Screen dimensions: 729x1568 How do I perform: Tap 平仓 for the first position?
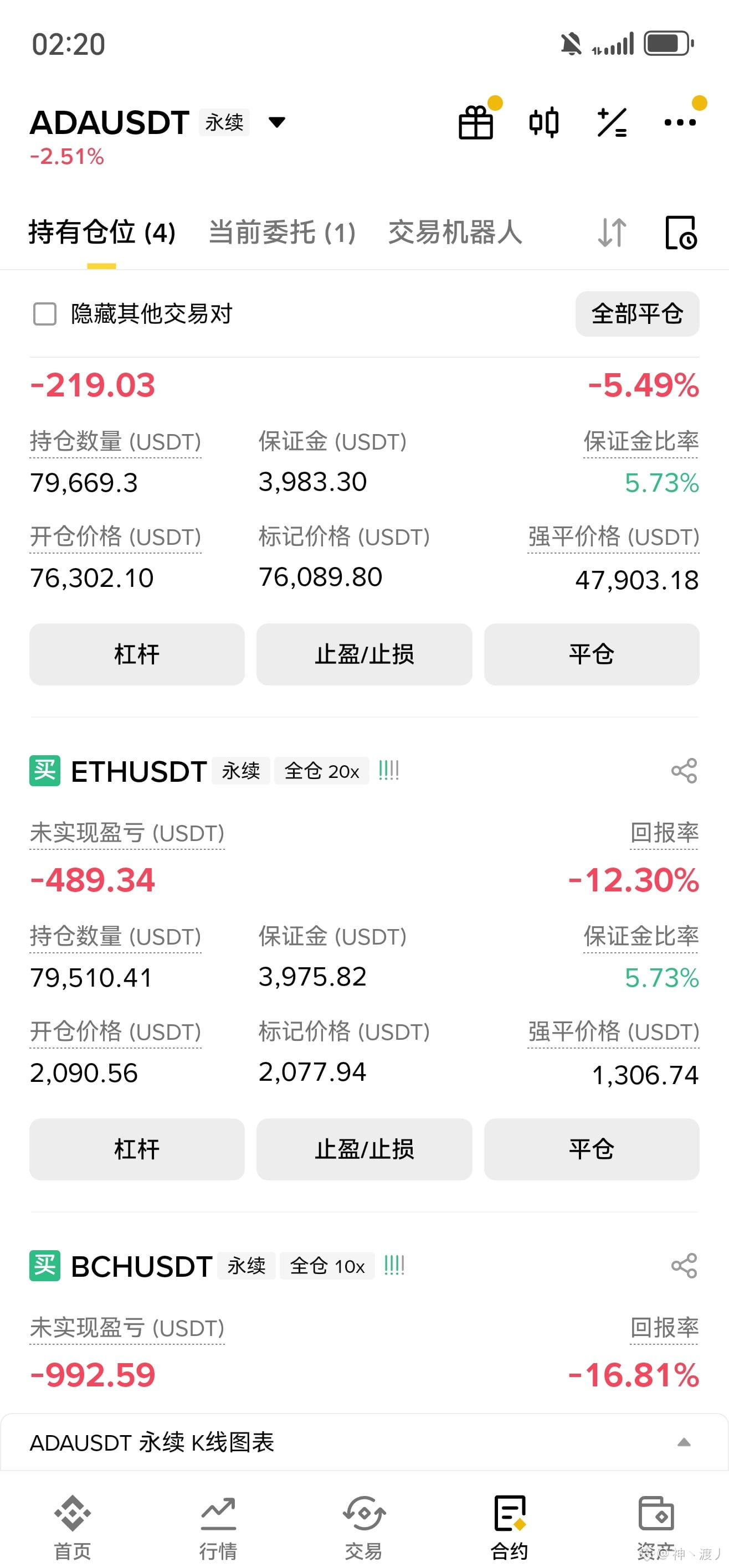click(592, 654)
